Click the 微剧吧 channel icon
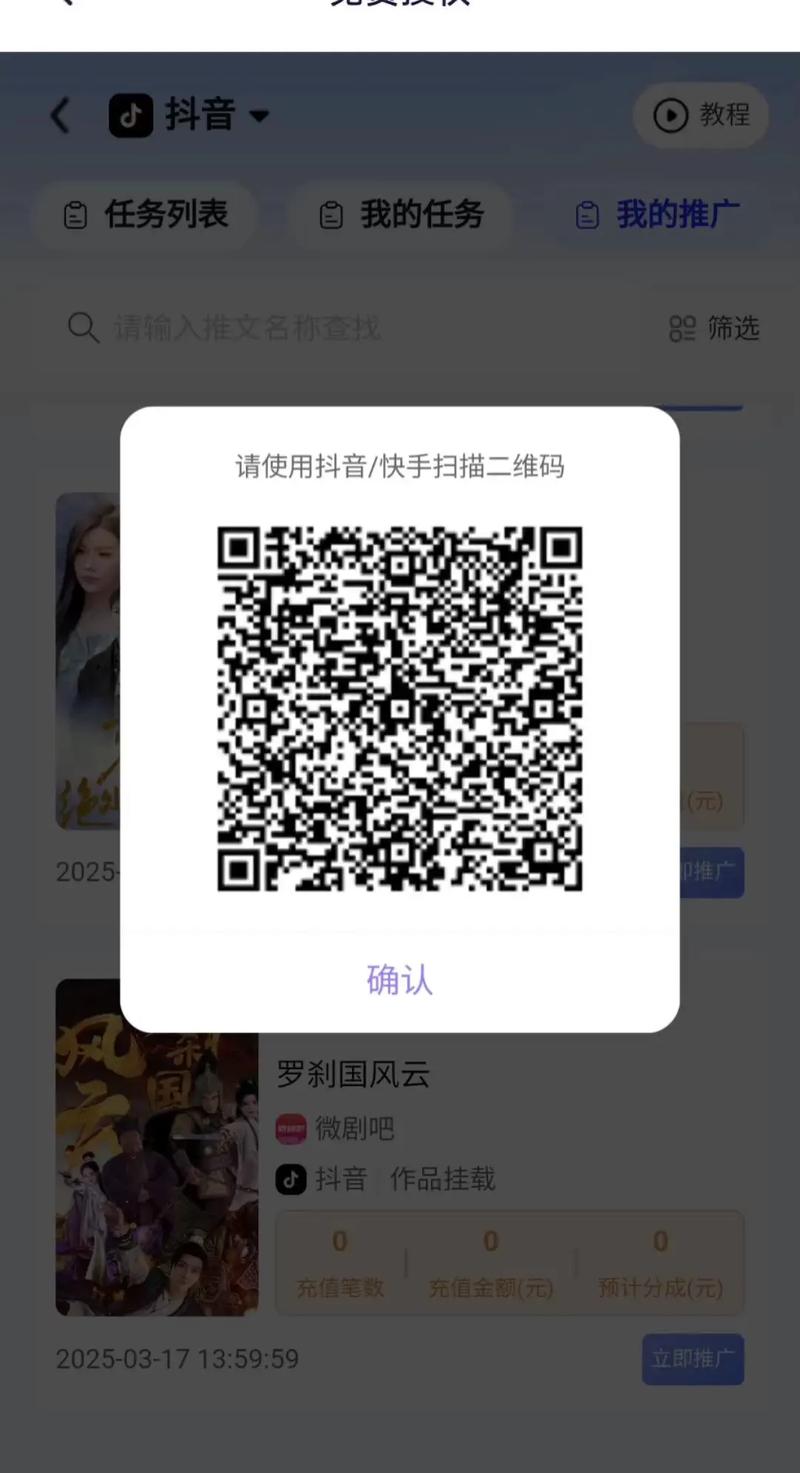The height and width of the screenshot is (1473, 800). pos(291,1128)
